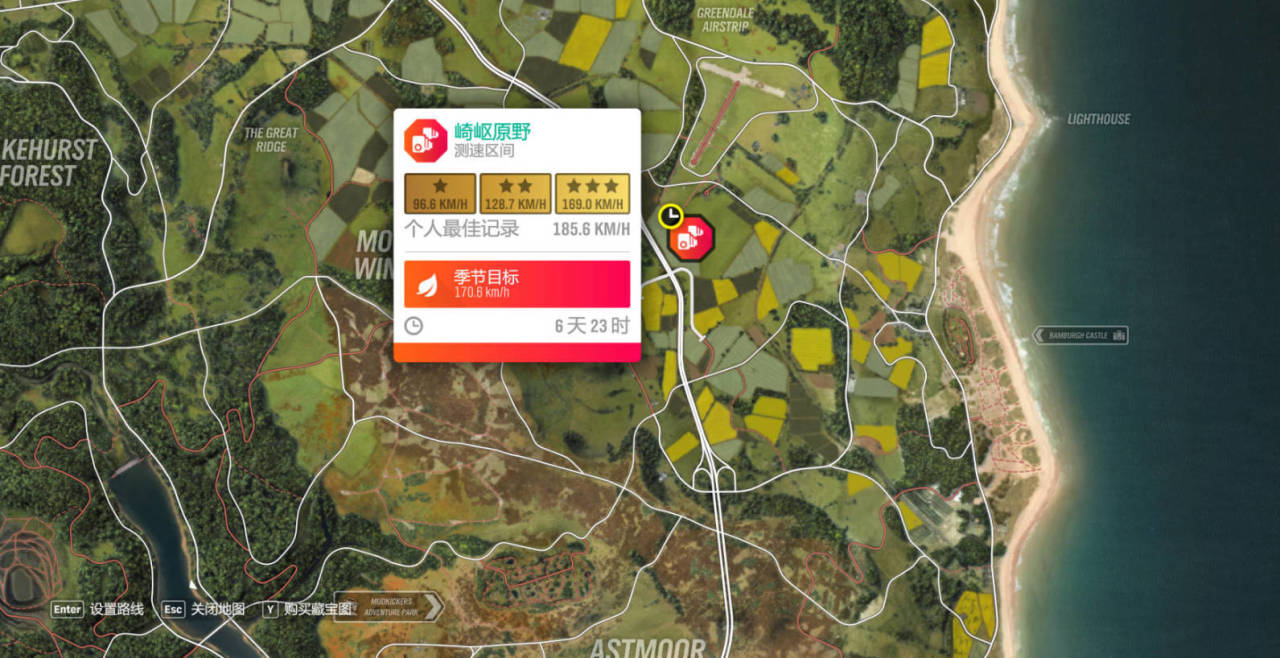Select the red speed zone map marker

[690, 238]
